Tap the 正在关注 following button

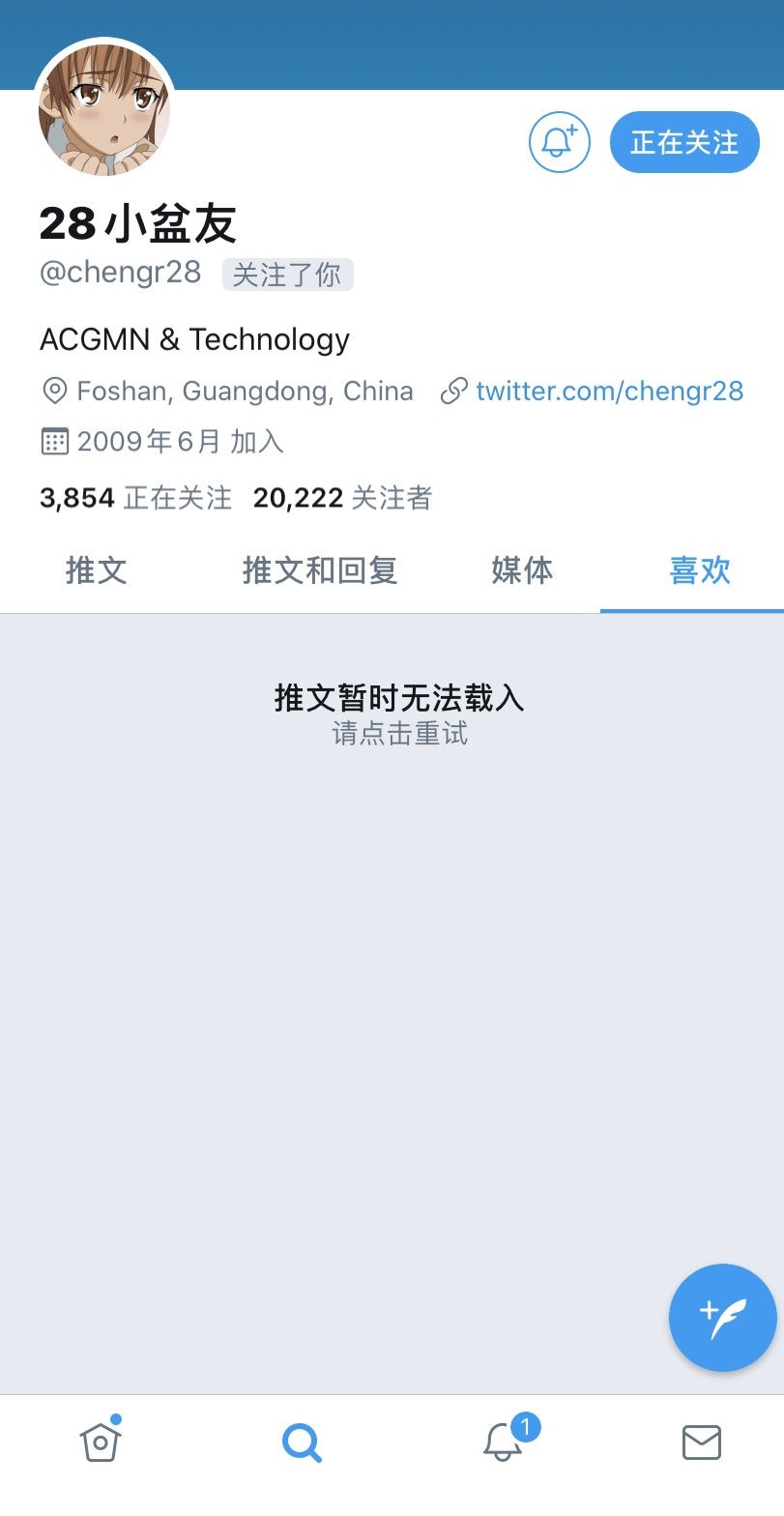point(683,142)
